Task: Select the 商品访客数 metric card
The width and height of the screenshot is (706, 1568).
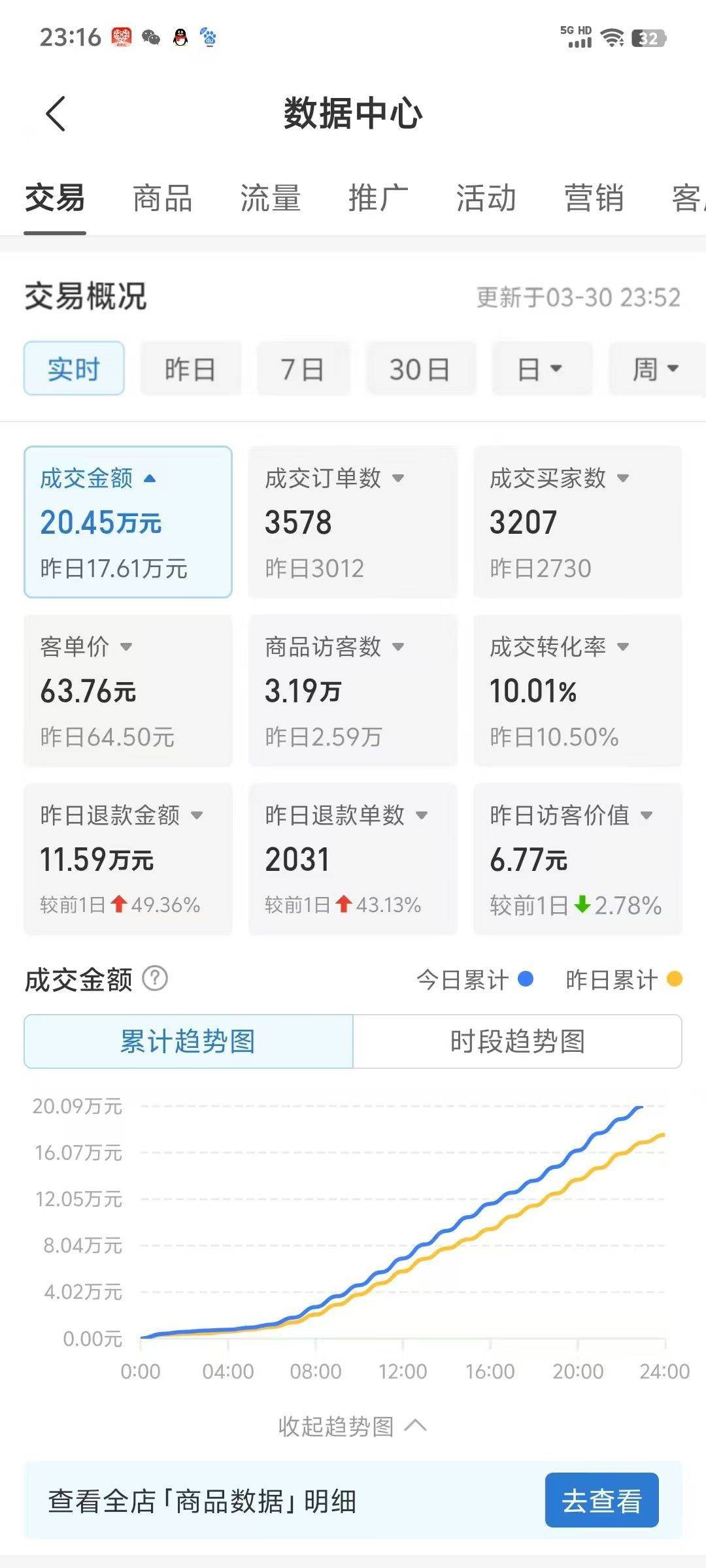Action: (352, 691)
